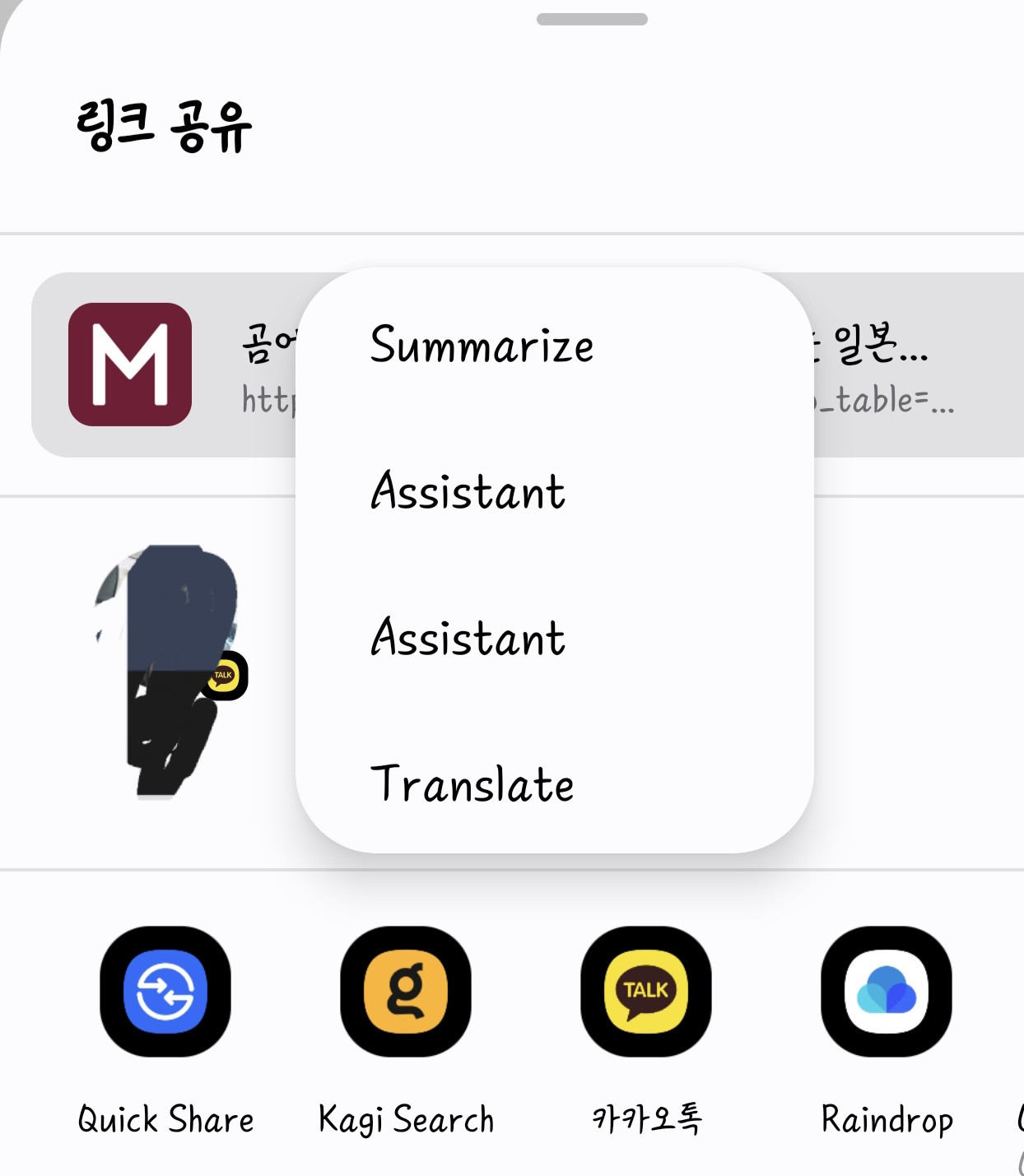Image resolution: width=1024 pixels, height=1176 pixels.
Task: Select Summarize from the popup menu
Action: point(482,344)
